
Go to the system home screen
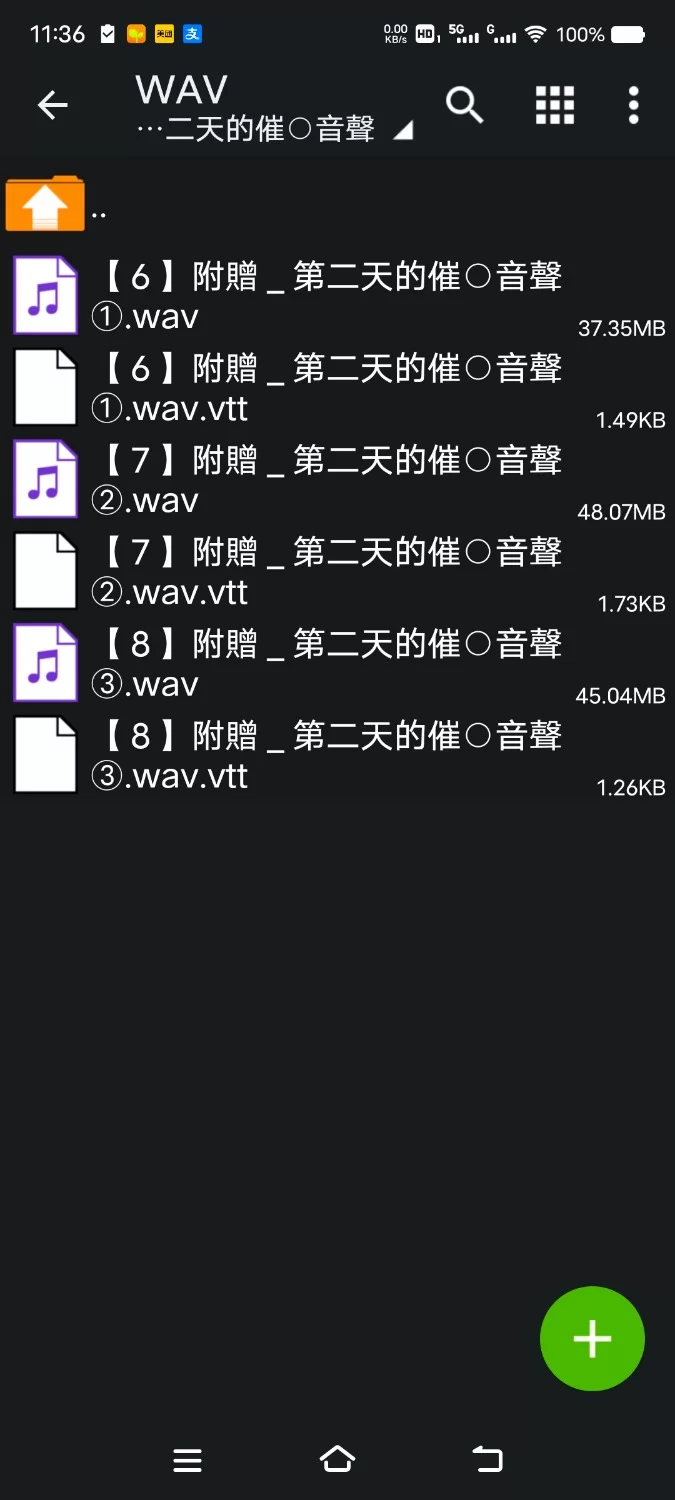tap(337, 1460)
